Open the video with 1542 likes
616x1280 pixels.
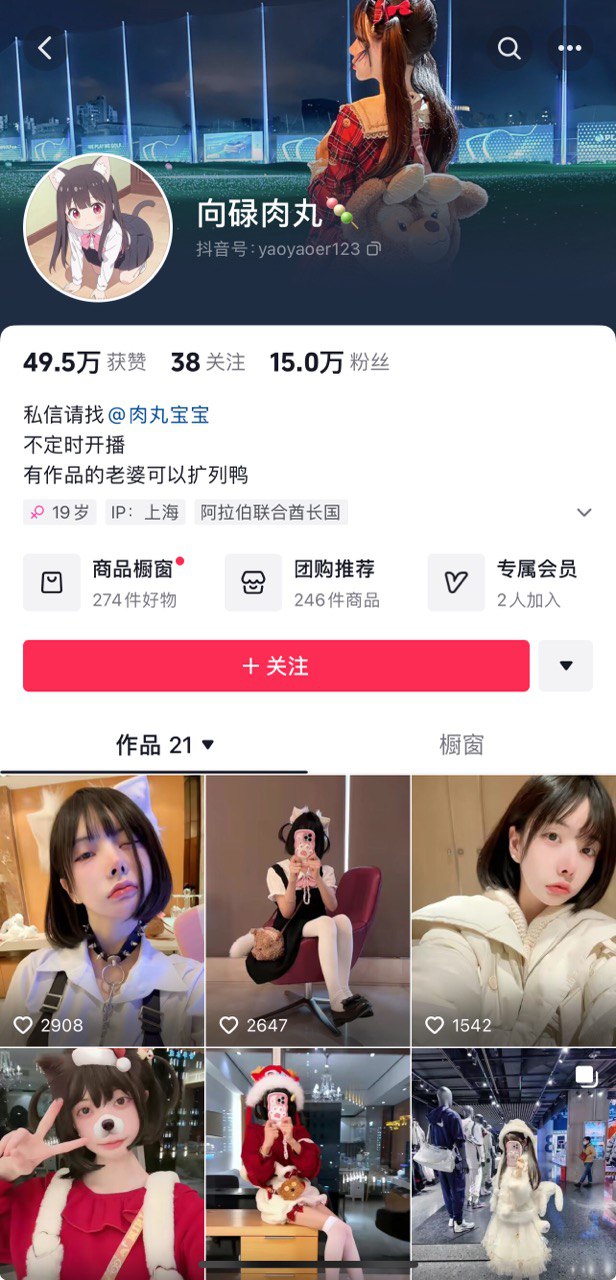(x=514, y=910)
